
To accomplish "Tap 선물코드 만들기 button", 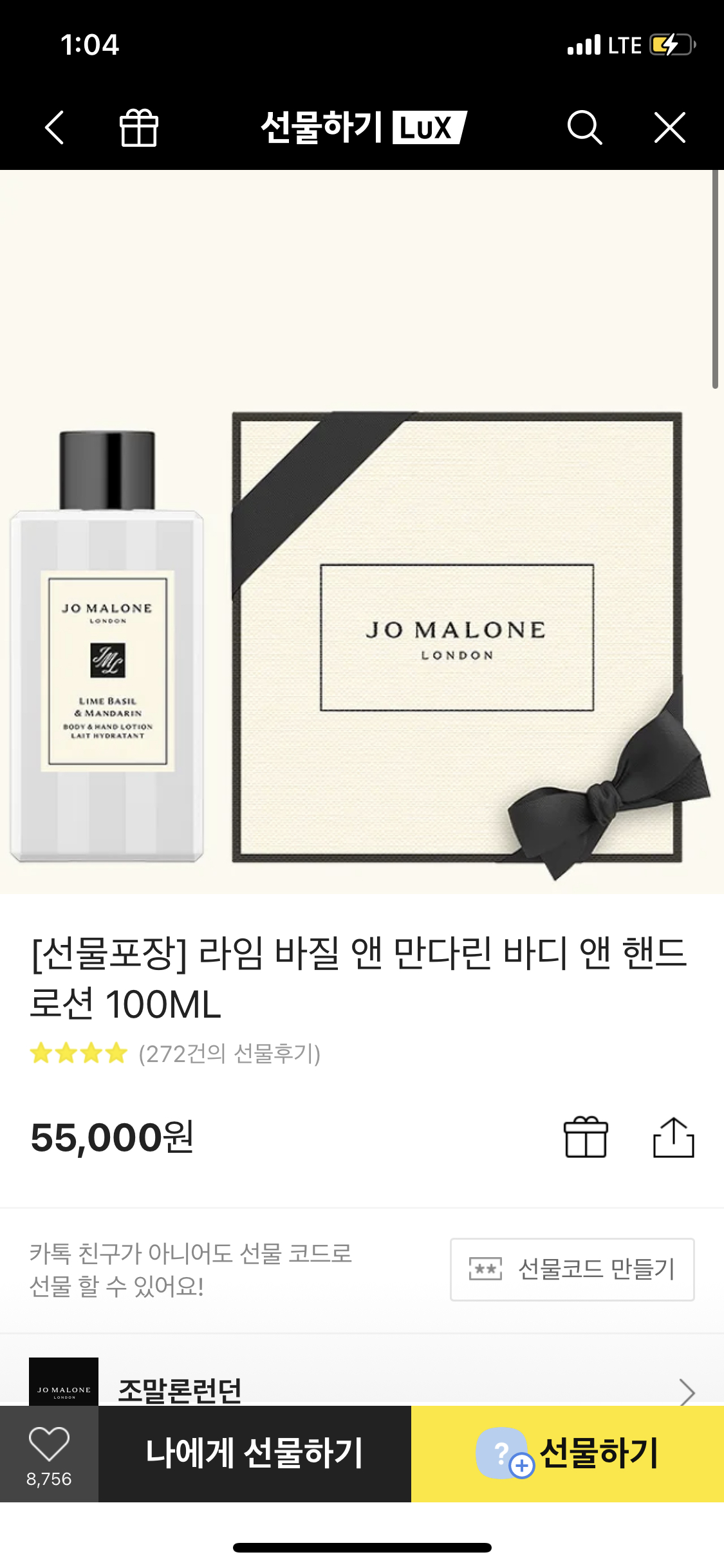I will [x=572, y=1269].
